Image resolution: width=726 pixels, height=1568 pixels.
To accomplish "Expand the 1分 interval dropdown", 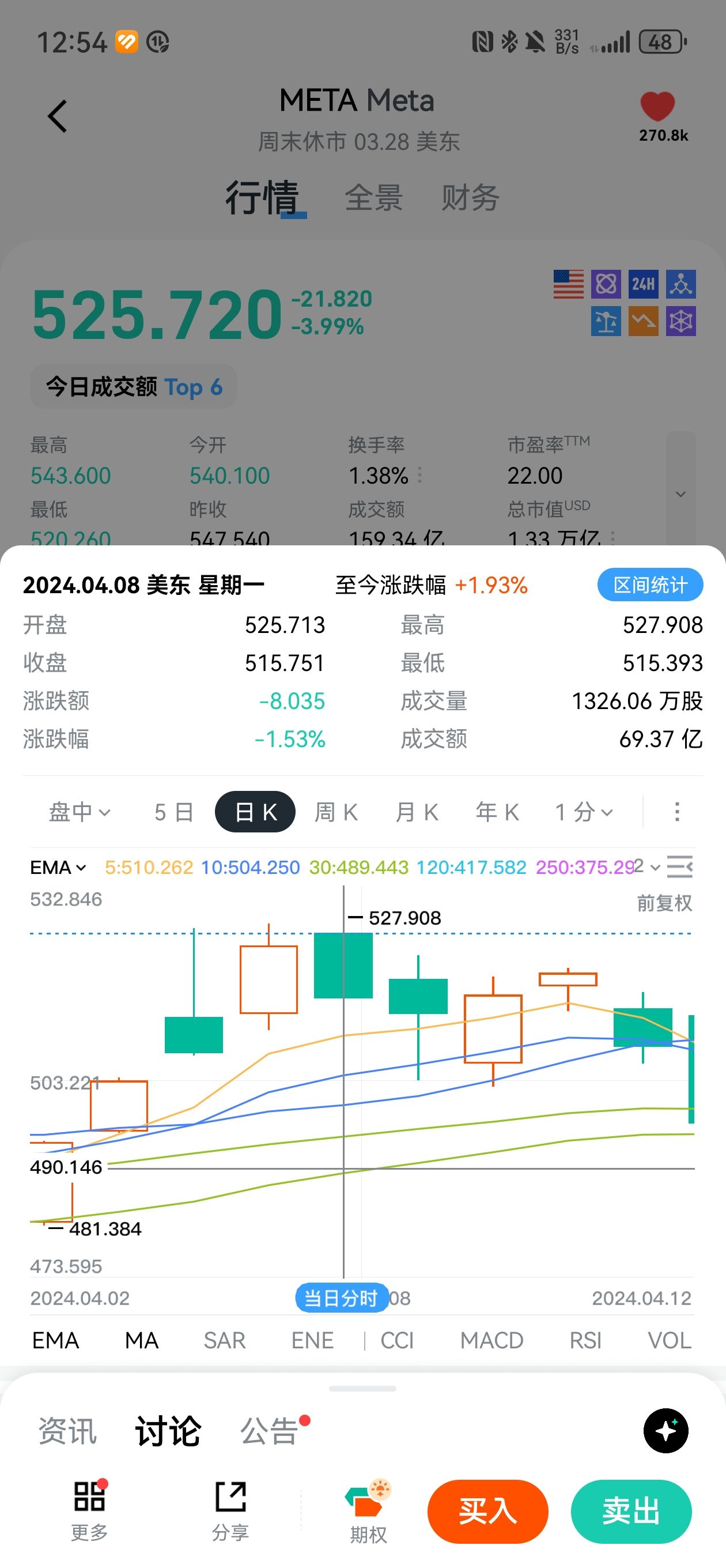I will pos(584,812).
